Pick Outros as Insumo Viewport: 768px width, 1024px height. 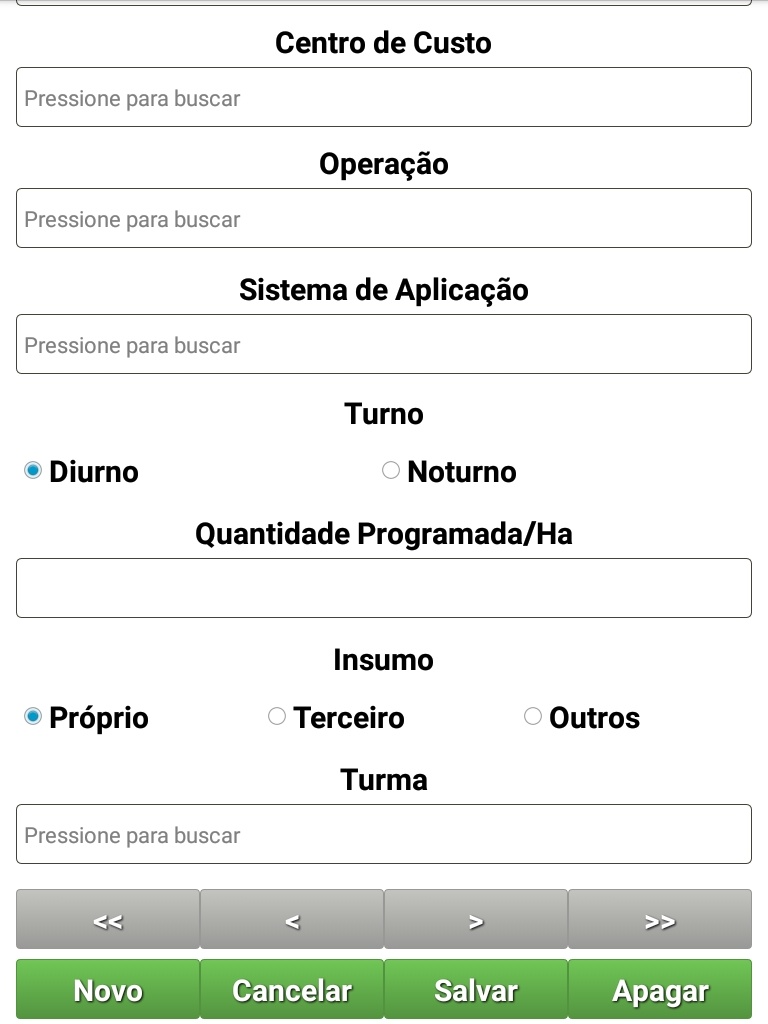click(533, 717)
